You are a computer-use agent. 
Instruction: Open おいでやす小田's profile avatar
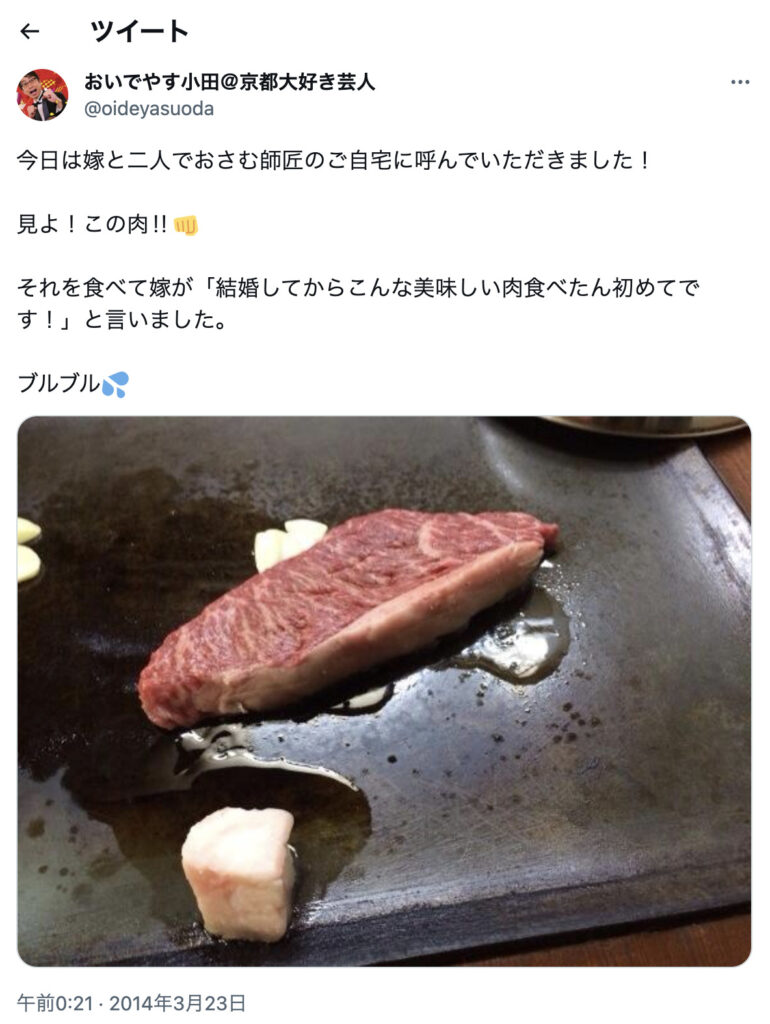pyautogui.click(x=42, y=95)
